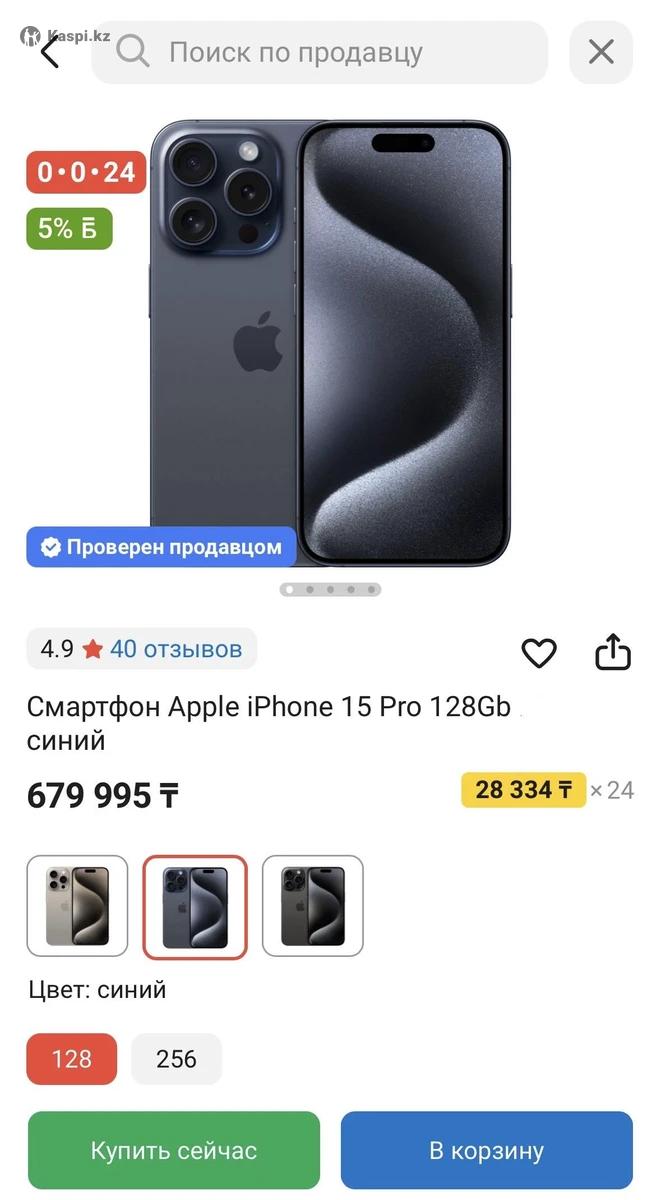Image resolution: width=661 pixels, height=1200 pixels.
Task: Tap the seller search field
Action: click(320, 52)
